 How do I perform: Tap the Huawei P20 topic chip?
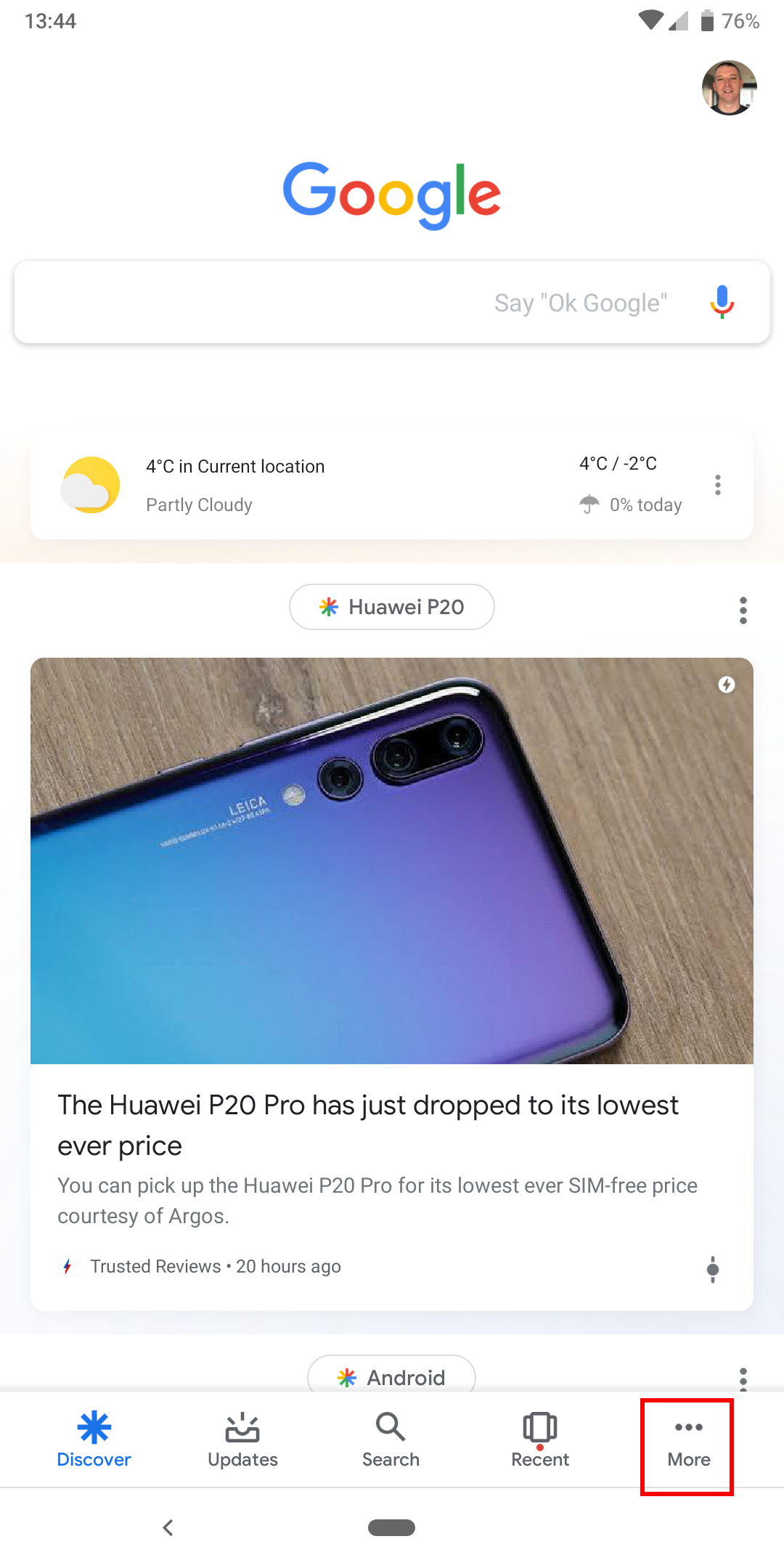[x=392, y=607]
